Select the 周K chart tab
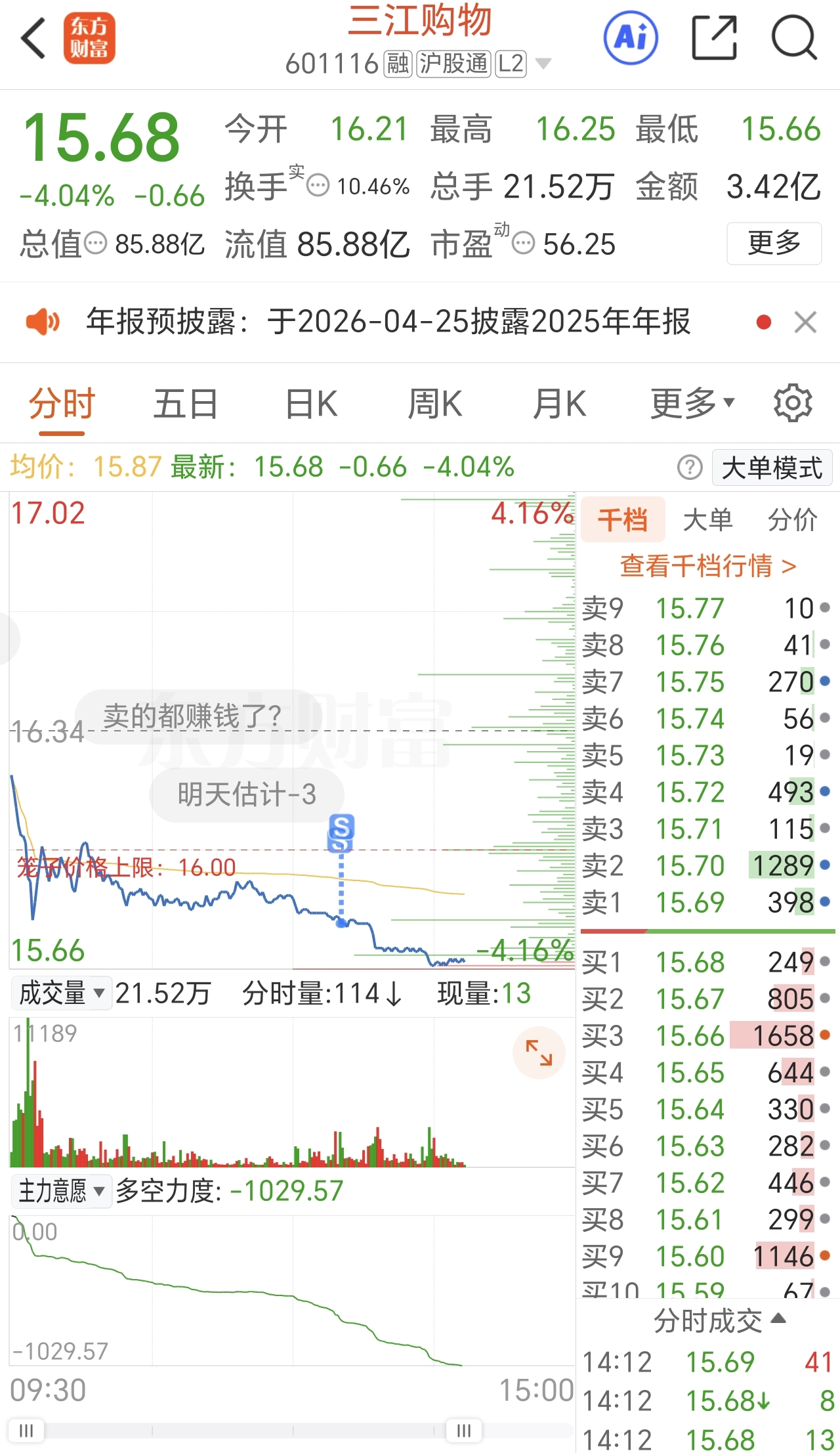This screenshot has width=840, height=1453. click(435, 403)
